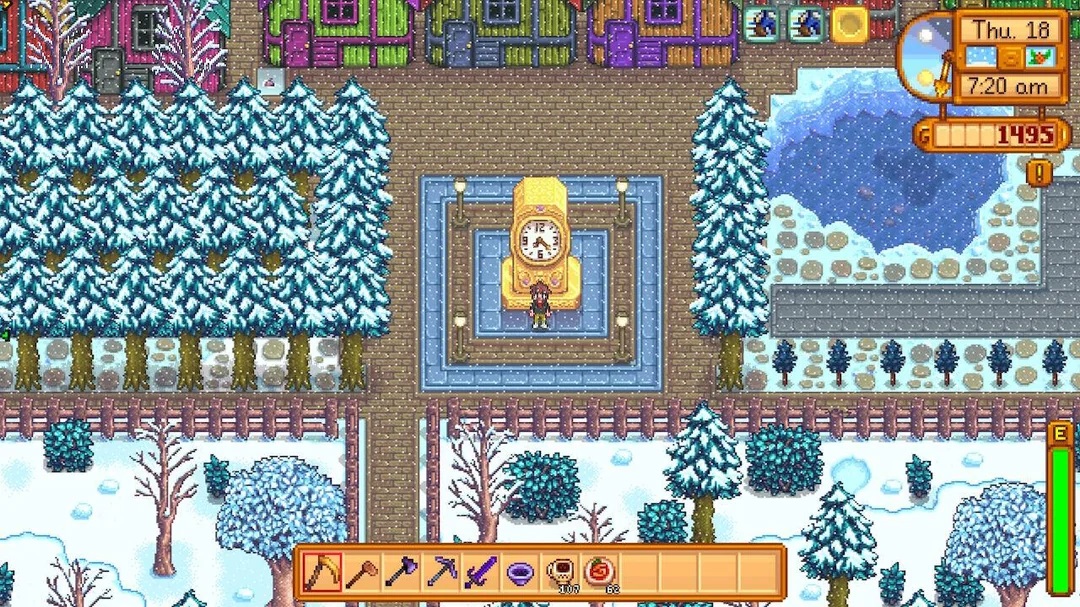The height and width of the screenshot is (607, 1080).
Task: Select the coffee stack of 107
Action: (559, 573)
